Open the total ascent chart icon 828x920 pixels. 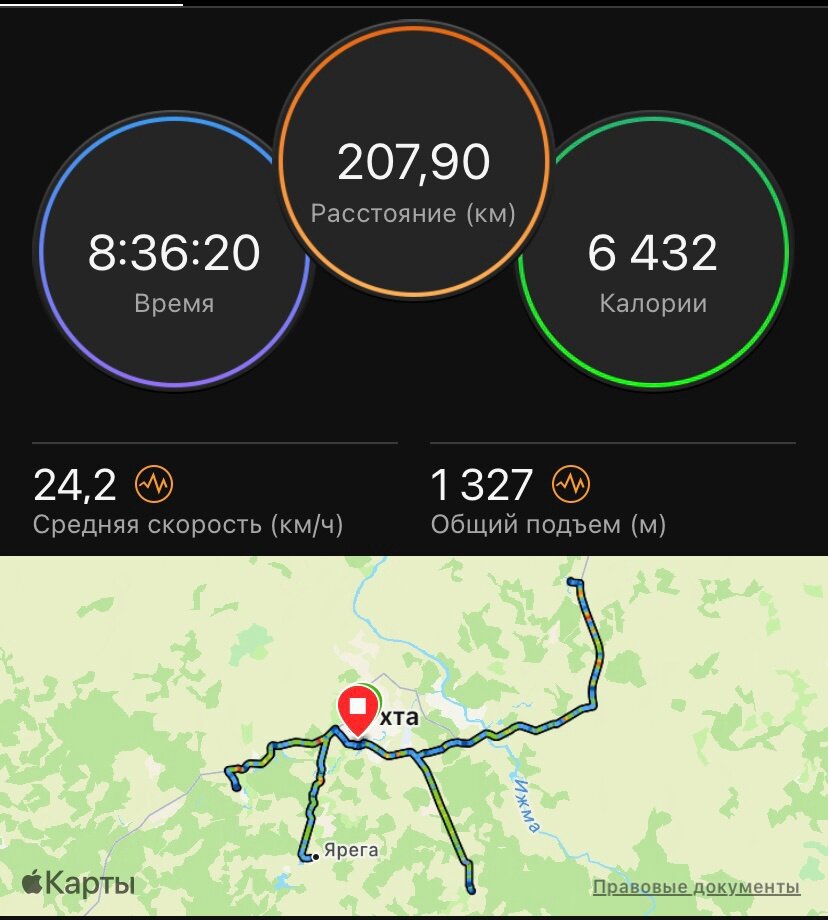[x=571, y=485]
